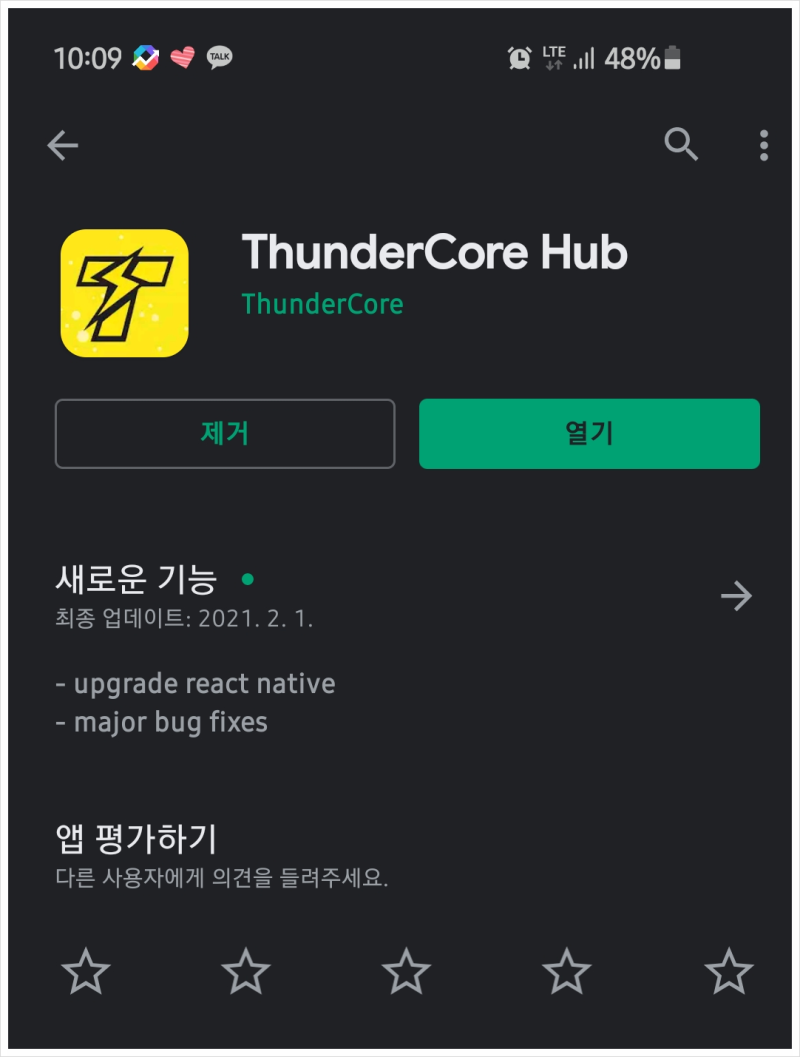Tap the KakaoTalk notification icon

click(x=218, y=57)
